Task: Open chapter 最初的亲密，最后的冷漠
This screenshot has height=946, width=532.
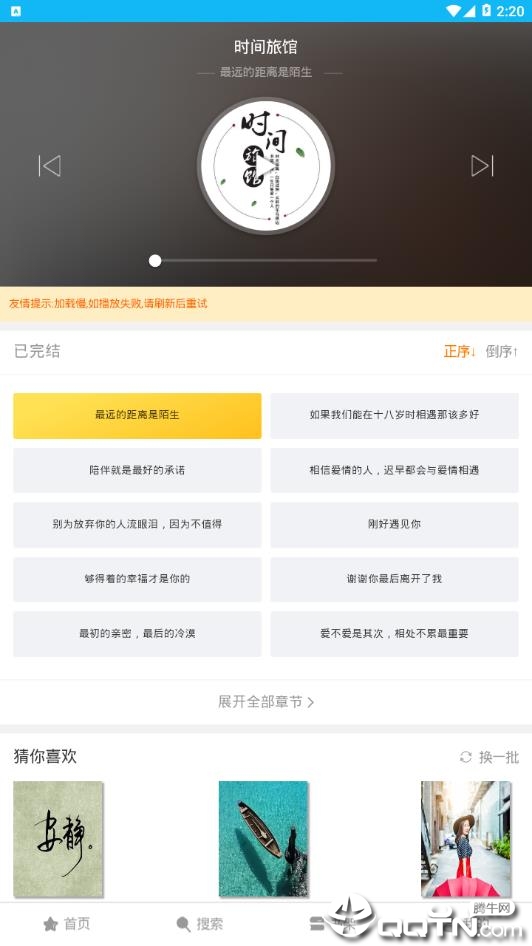Action: coord(138,633)
